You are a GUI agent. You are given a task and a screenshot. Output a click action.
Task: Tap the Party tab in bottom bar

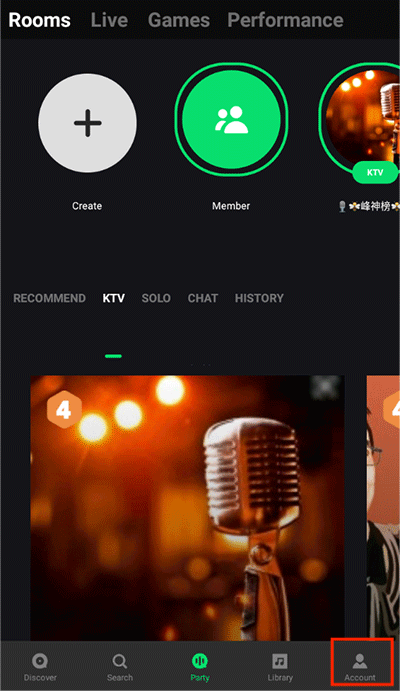200,667
